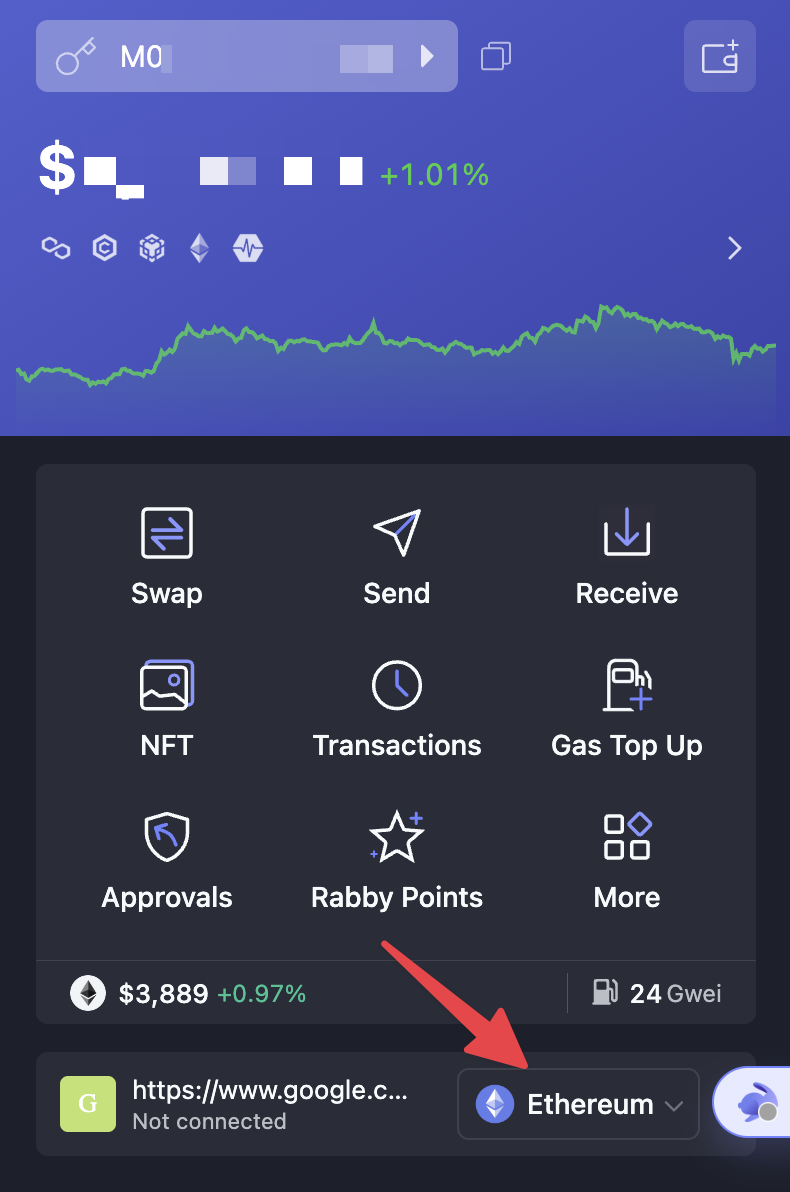Image resolution: width=790 pixels, height=1192 pixels.
Task: Open Receive
Action: [627, 557]
